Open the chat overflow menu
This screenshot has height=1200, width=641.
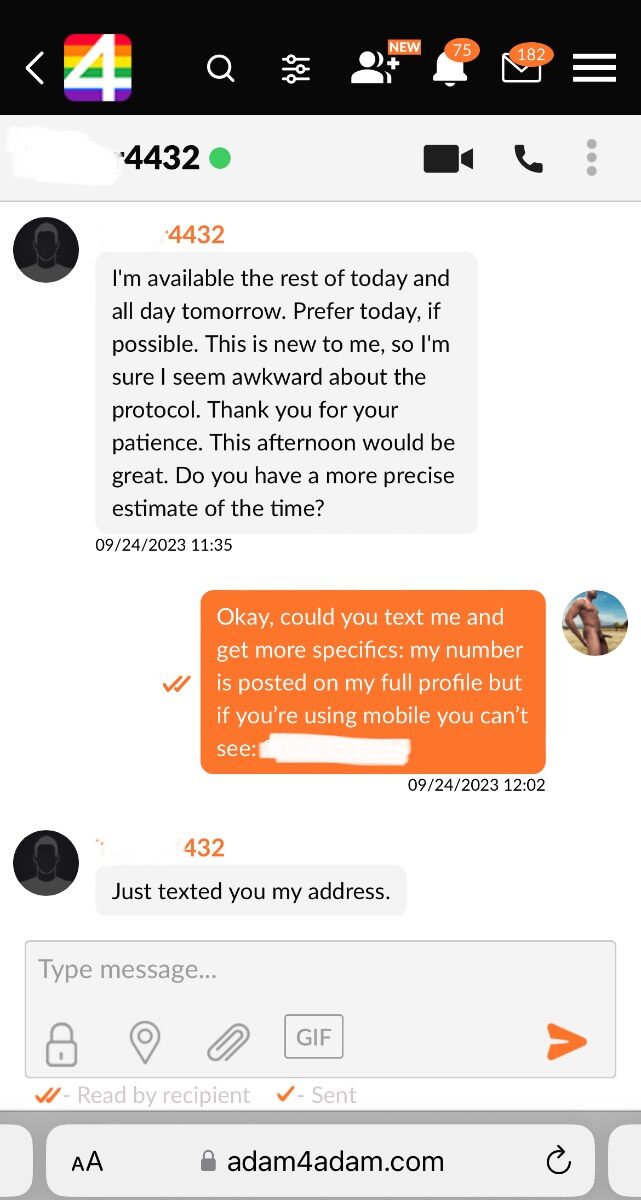pyautogui.click(x=592, y=158)
